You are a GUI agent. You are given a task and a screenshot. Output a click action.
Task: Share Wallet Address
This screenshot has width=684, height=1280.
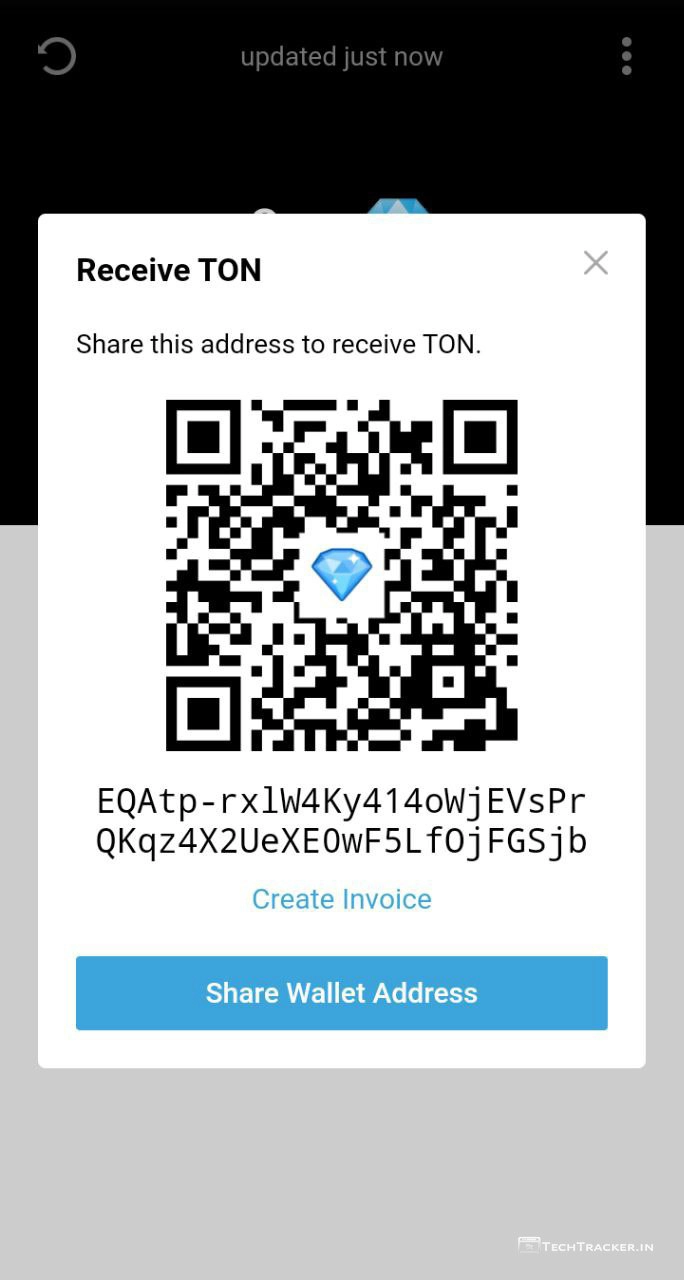pyautogui.click(x=341, y=993)
